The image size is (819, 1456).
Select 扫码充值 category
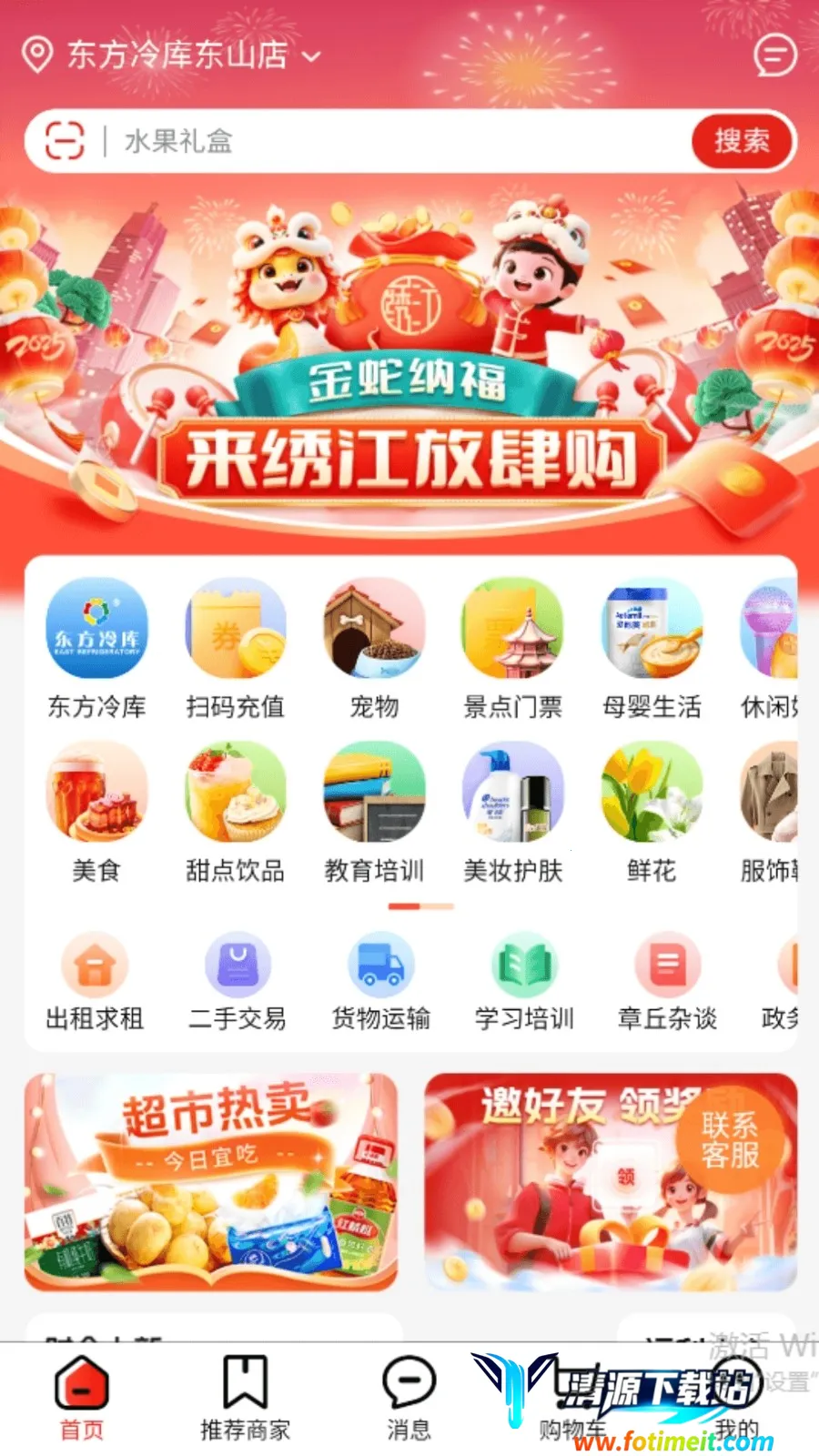pos(236,646)
